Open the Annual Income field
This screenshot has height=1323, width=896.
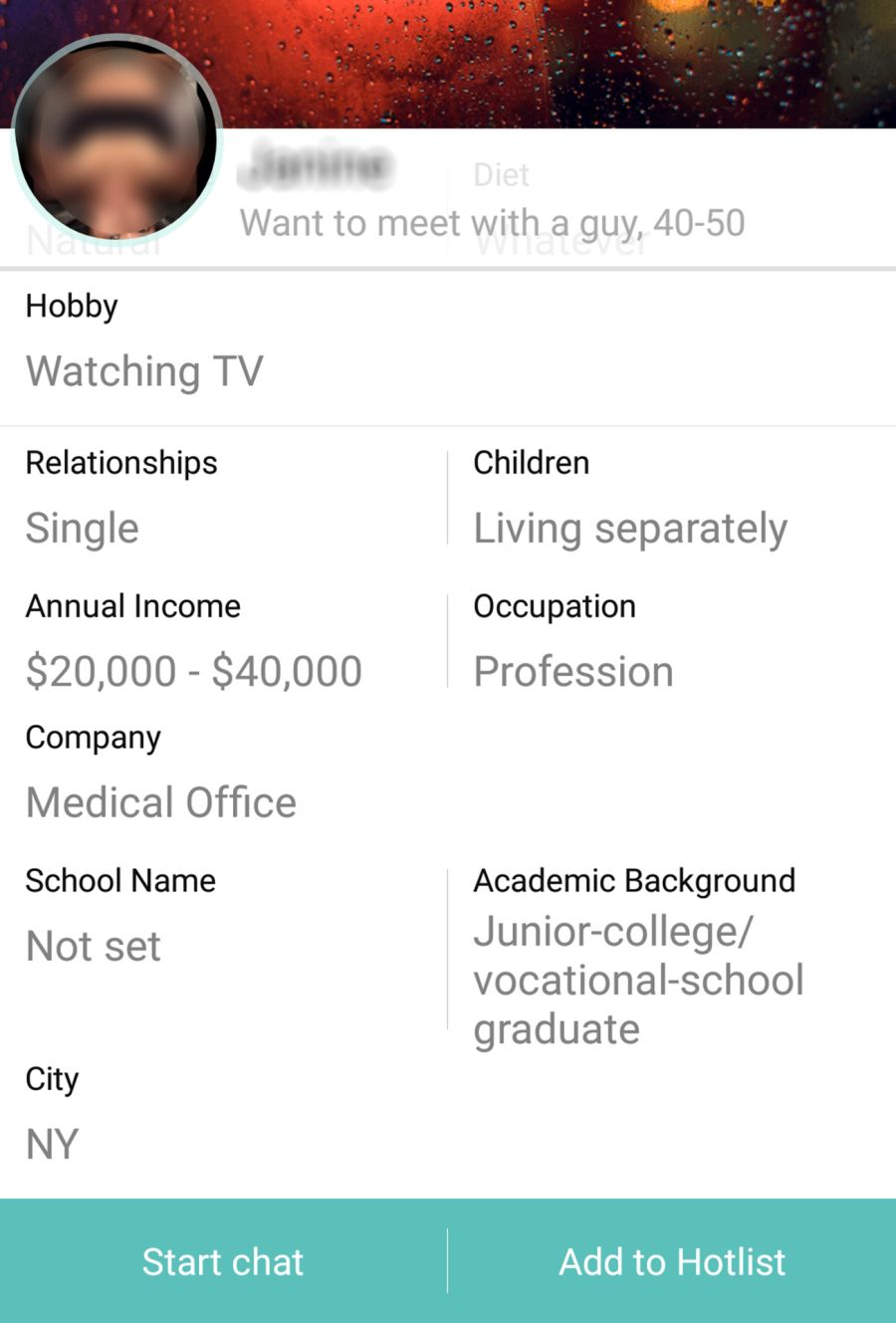[132, 605]
